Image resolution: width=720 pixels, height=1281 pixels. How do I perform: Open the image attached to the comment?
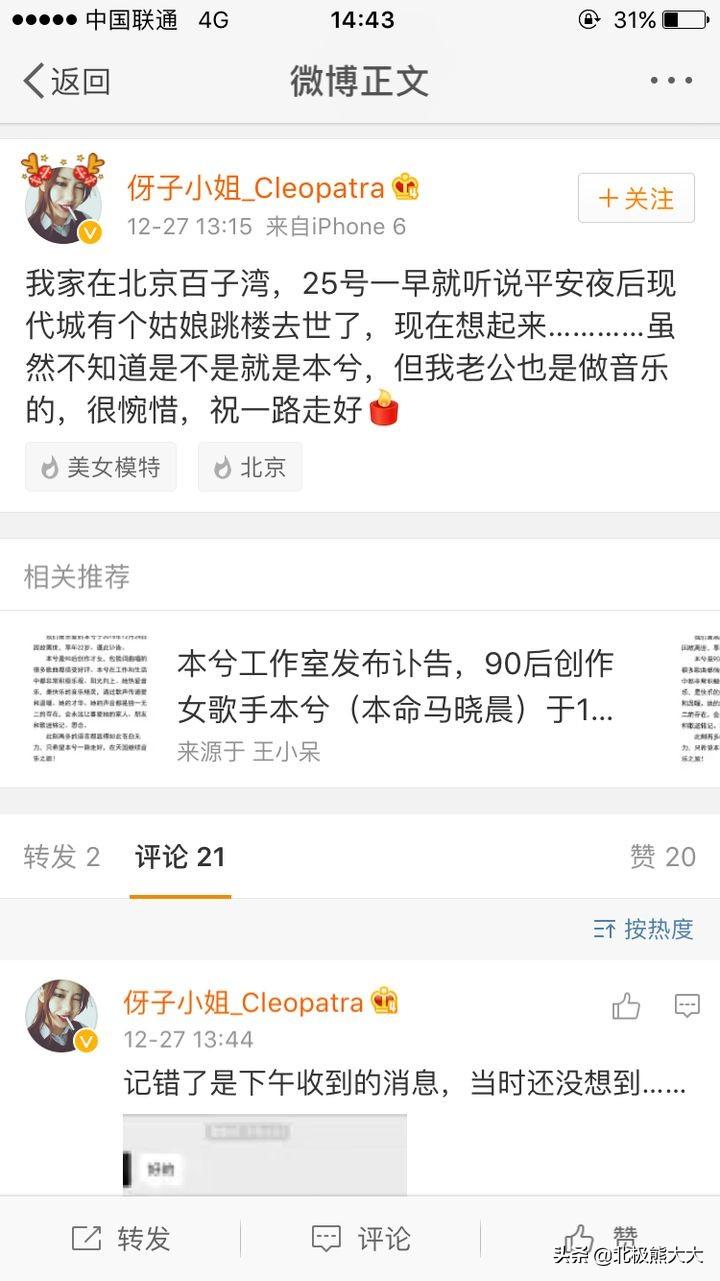click(x=265, y=1155)
